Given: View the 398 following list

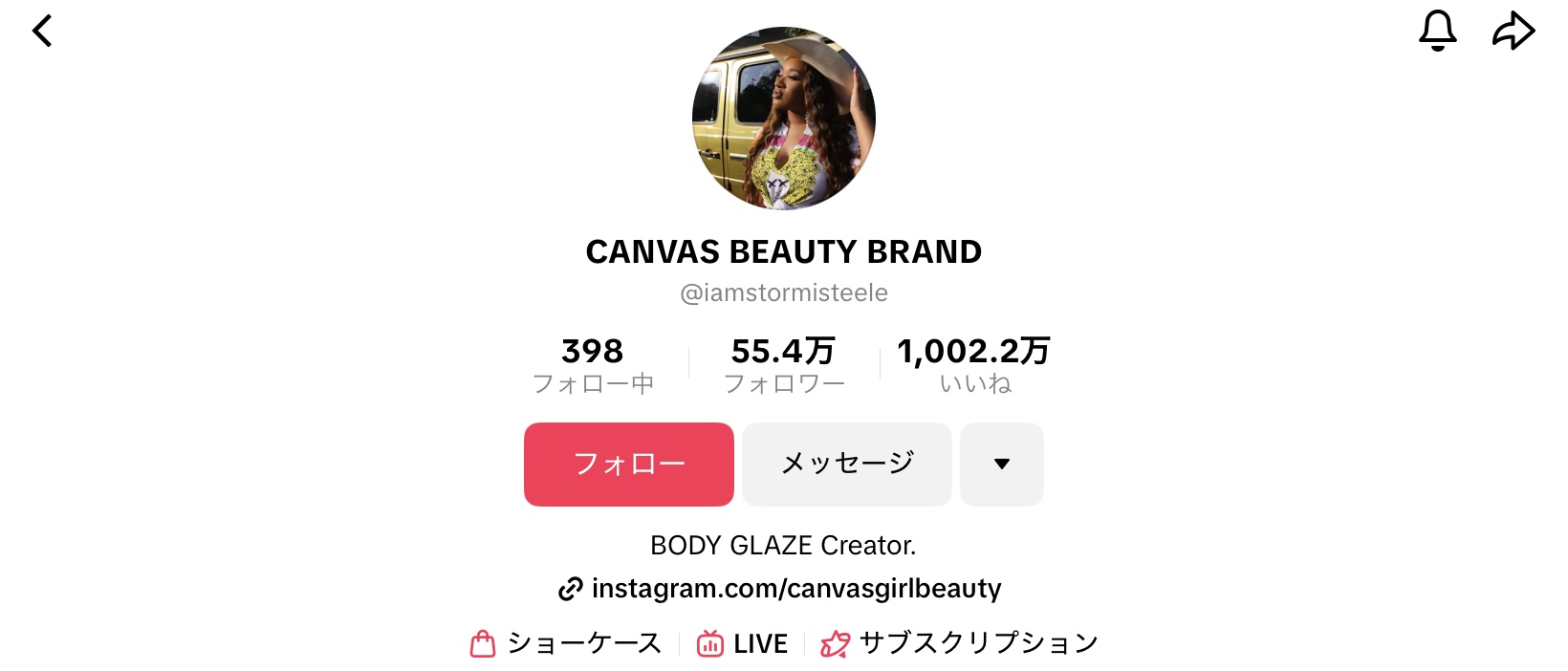Looking at the screenshot, I should point(593,365).
